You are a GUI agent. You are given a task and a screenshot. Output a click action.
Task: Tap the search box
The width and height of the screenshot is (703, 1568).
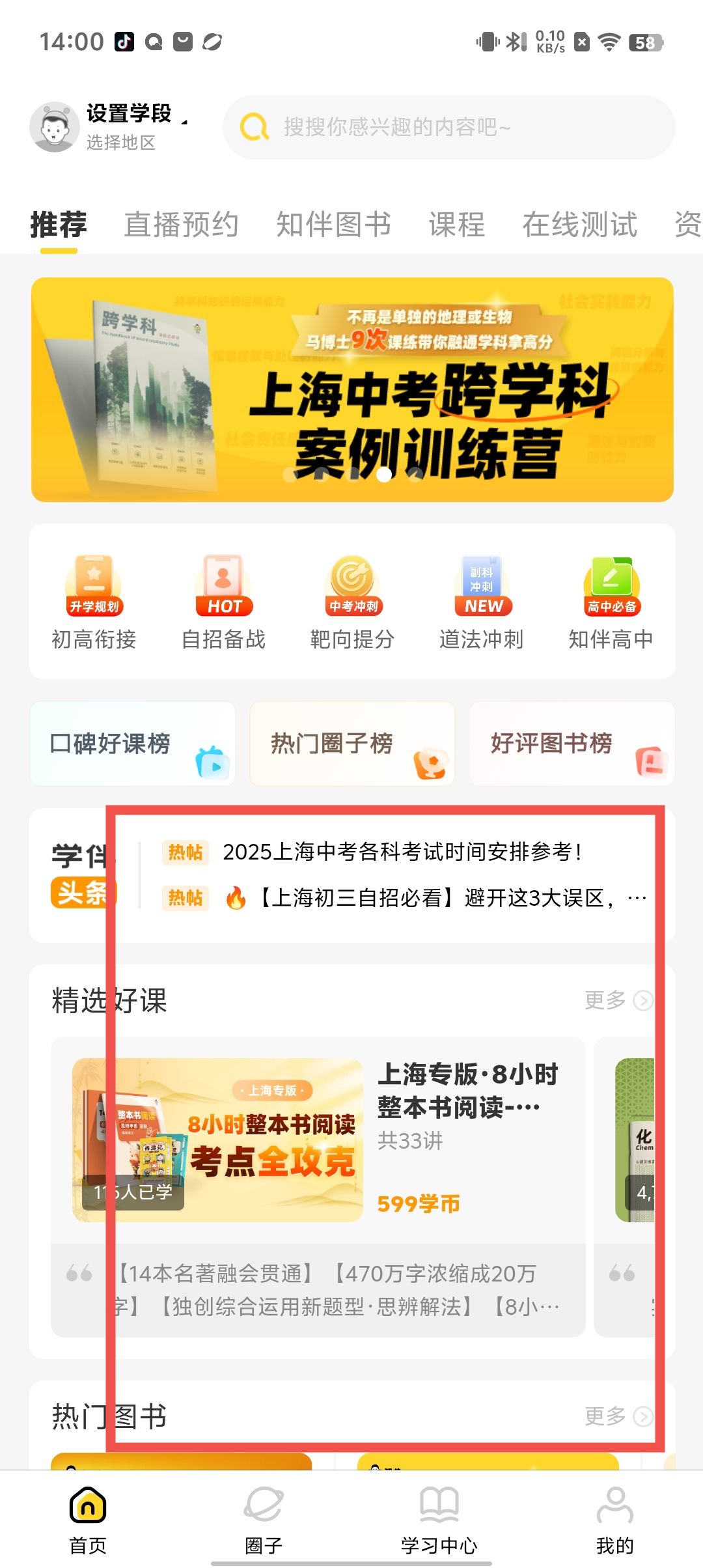click(x=449, y=127)
